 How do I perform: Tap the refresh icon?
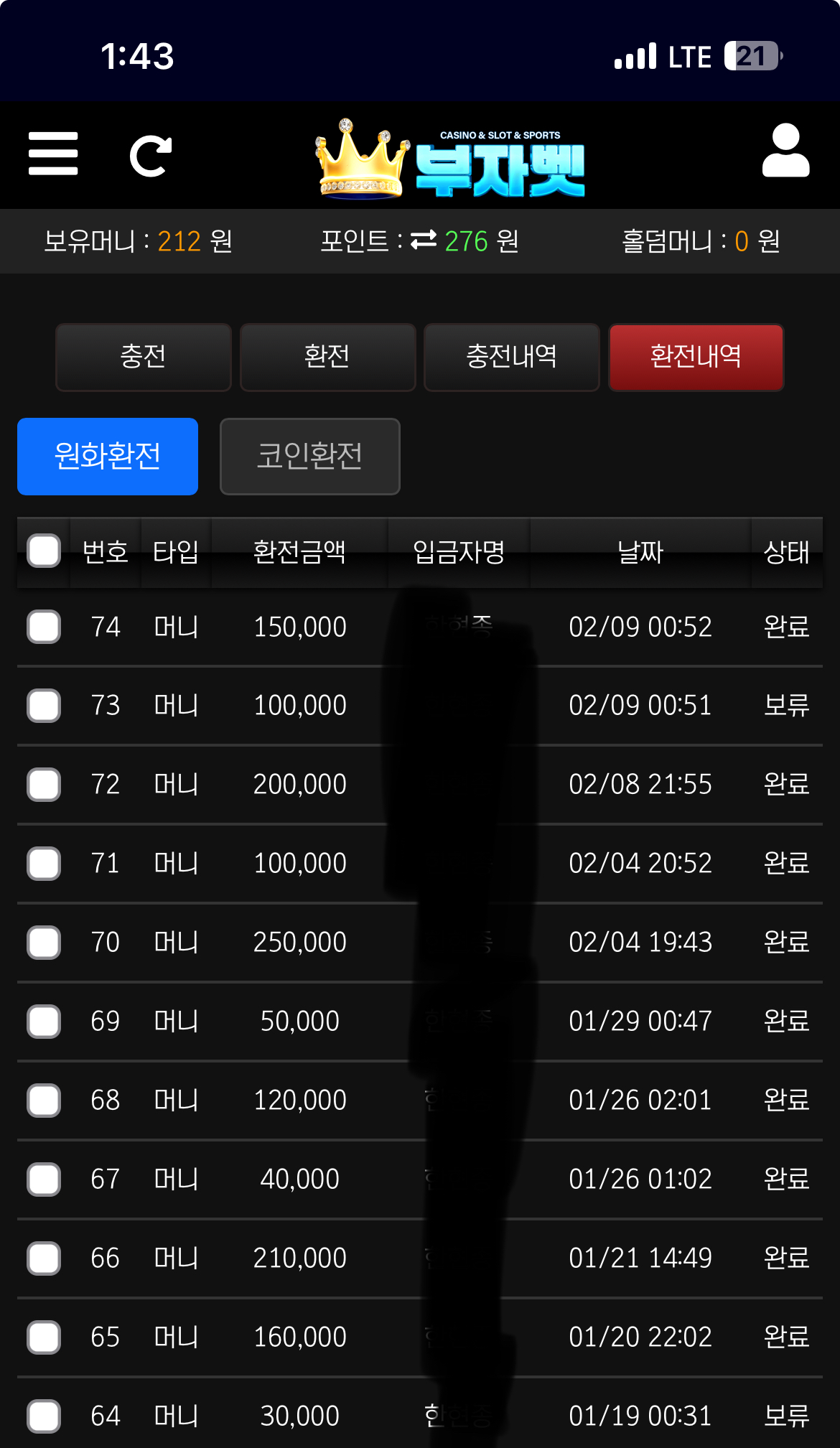coord(151,156)
